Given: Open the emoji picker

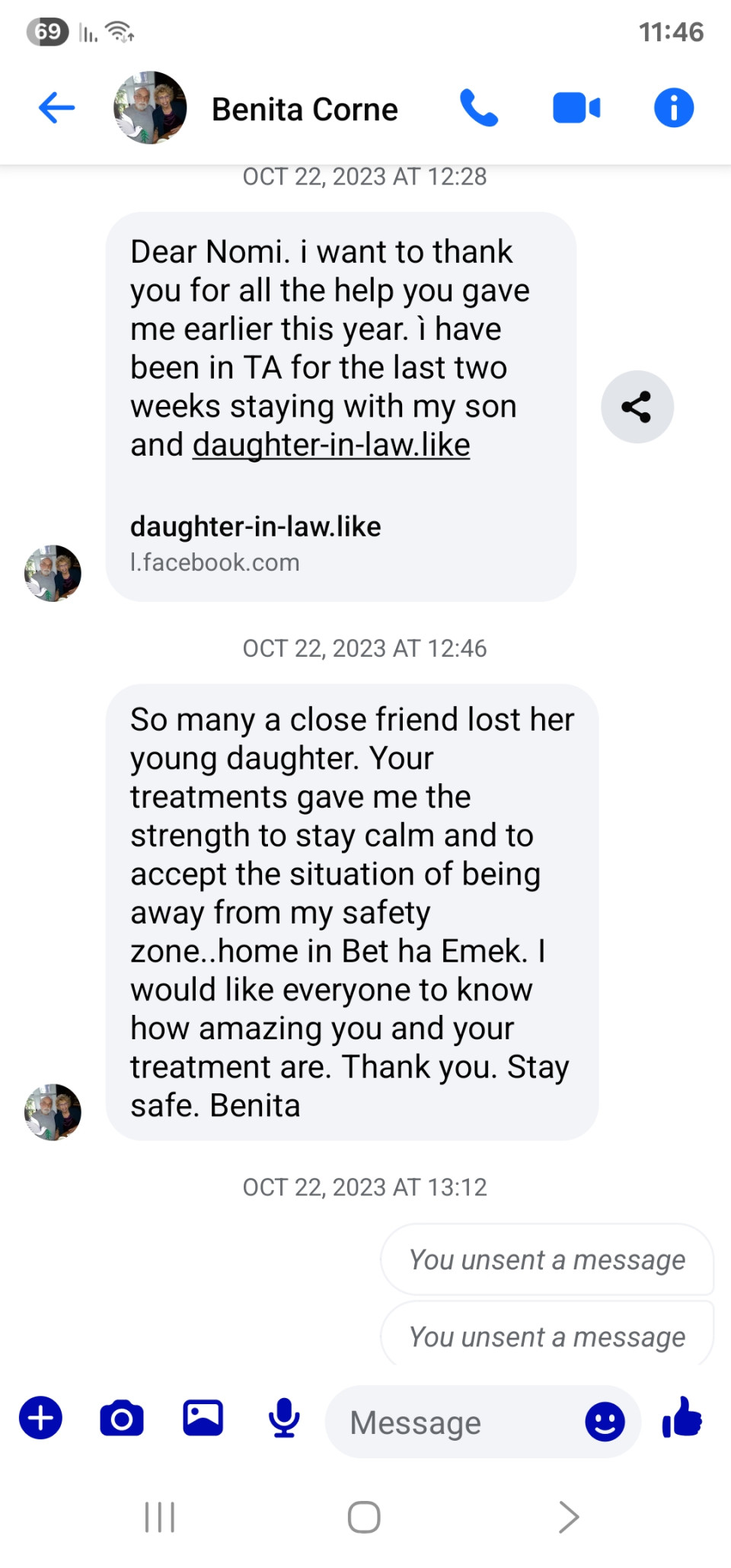Looking at the screenshot, I should click(605, 1421).
